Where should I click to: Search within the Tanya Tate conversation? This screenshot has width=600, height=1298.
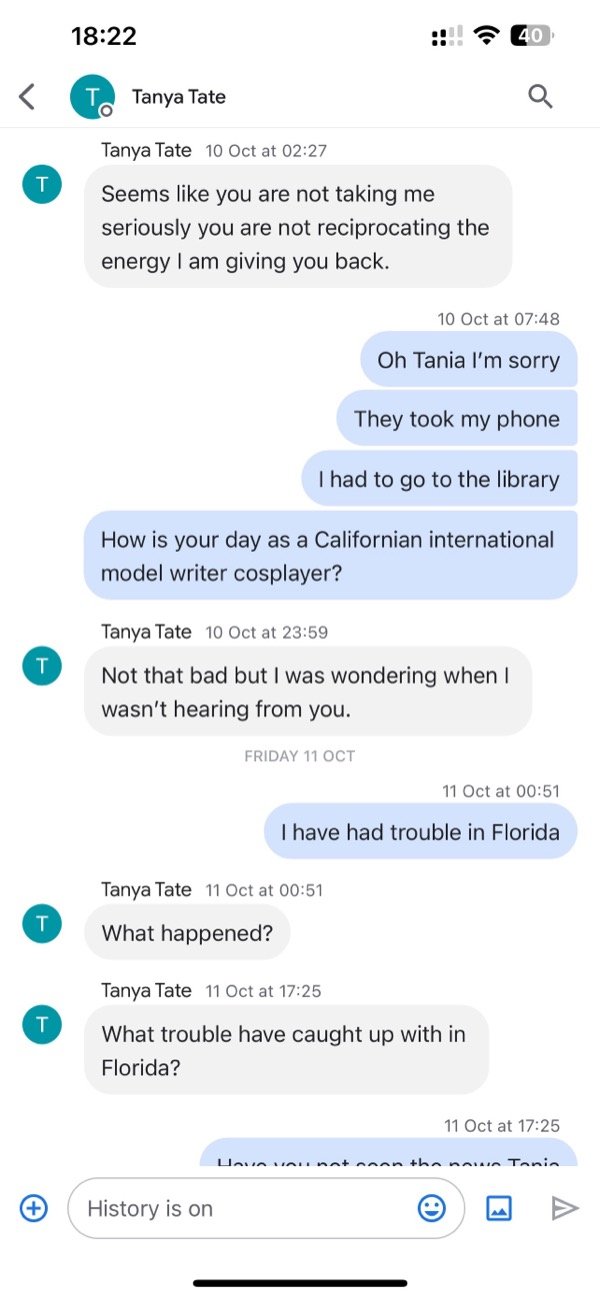[540, 97]
